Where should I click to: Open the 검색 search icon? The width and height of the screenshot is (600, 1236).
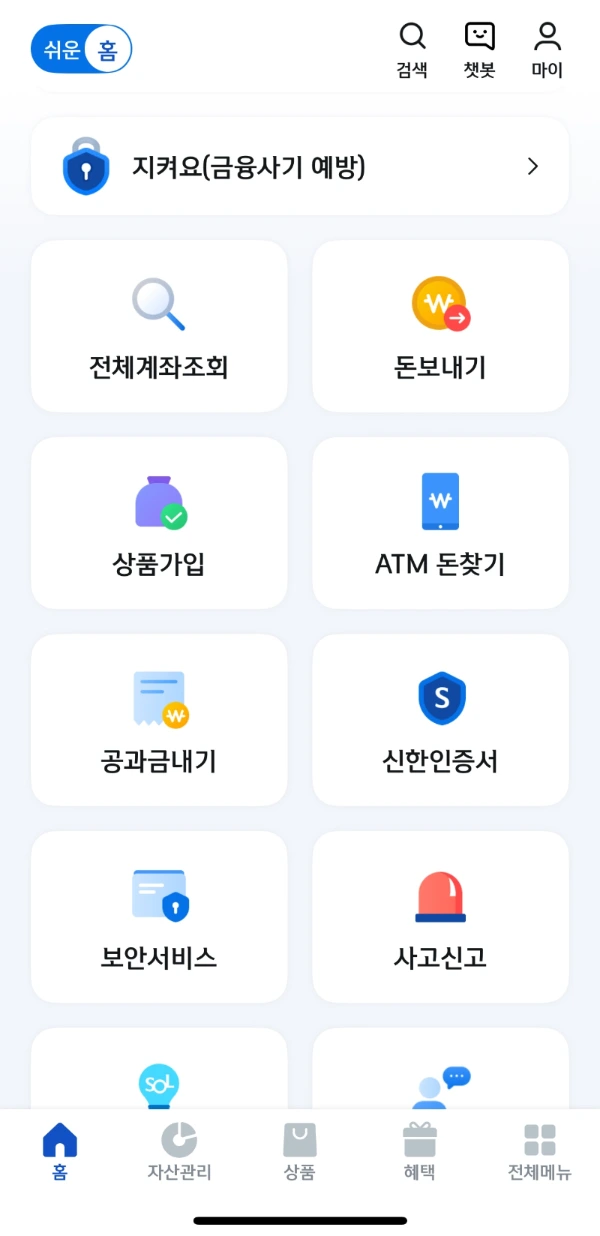[x=412, y=50]
